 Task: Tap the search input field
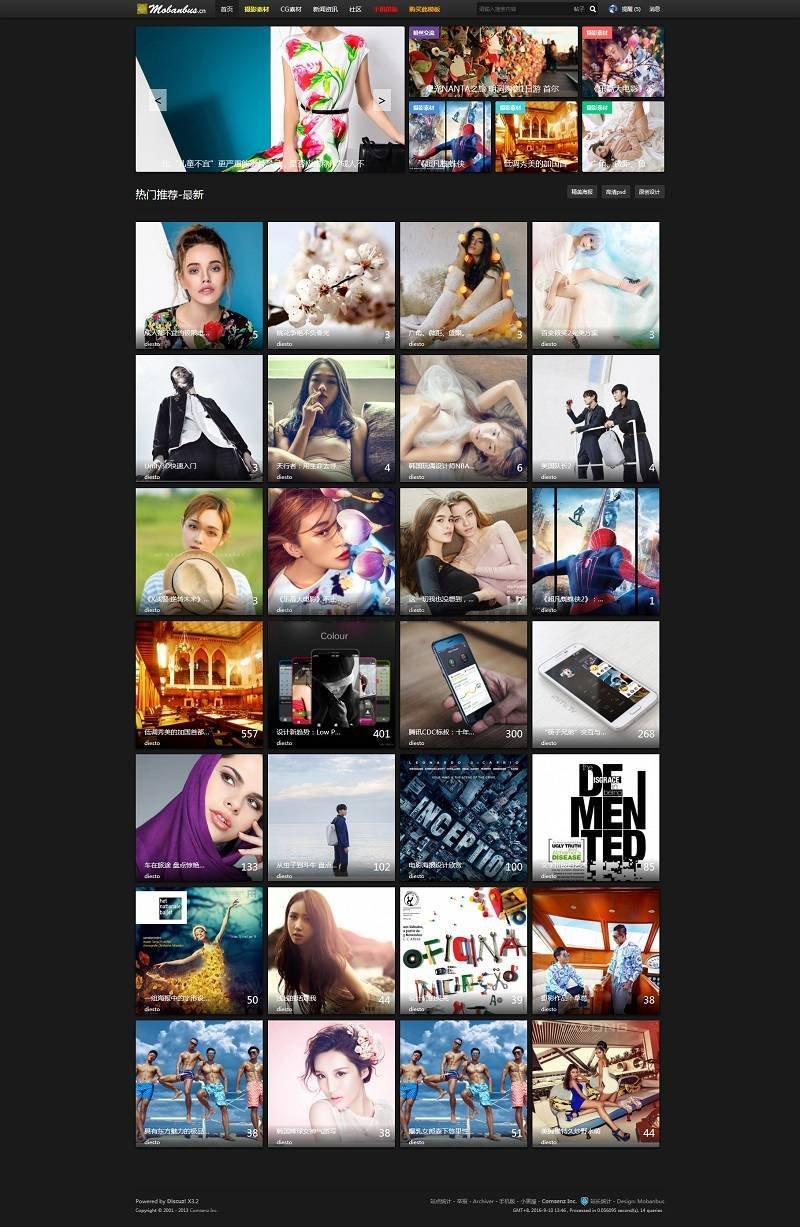[522, 9]
